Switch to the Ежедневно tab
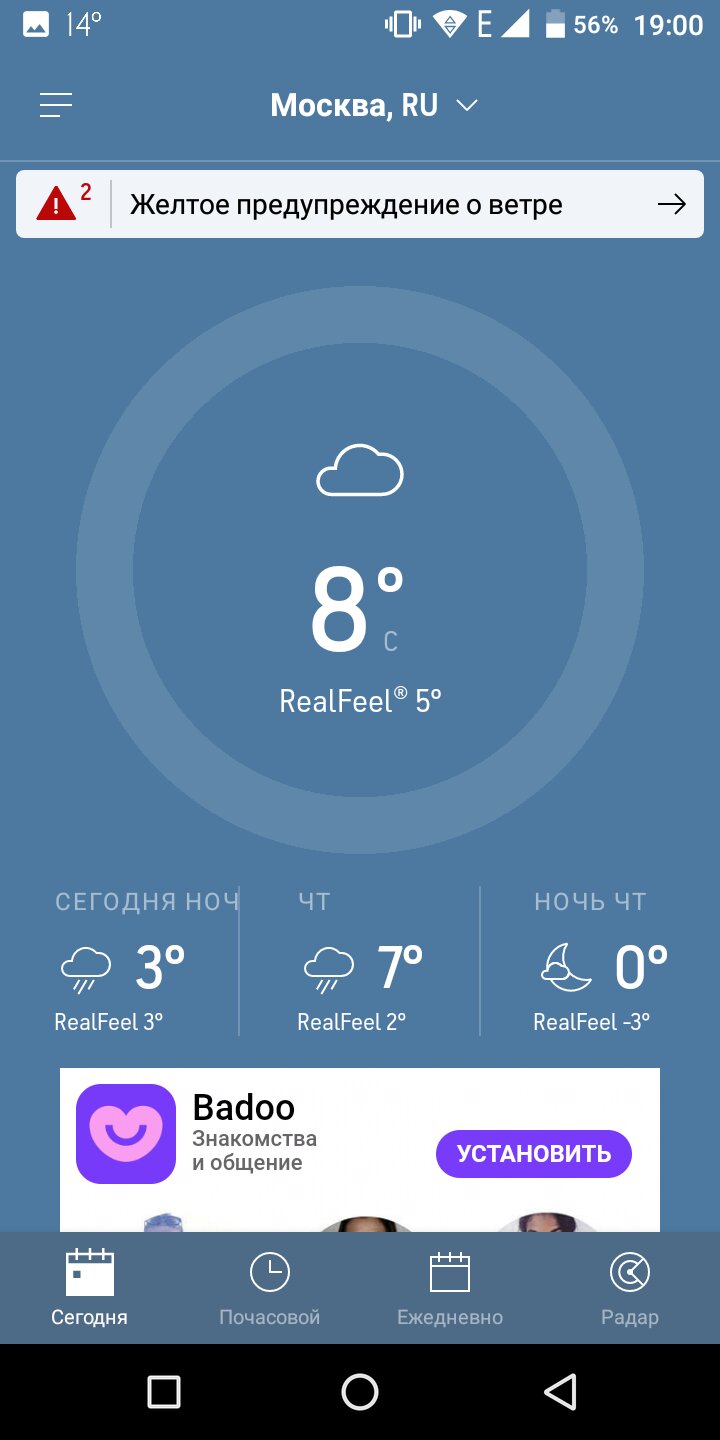This screenshot has height=1440, width=720. pos(450,1288)
